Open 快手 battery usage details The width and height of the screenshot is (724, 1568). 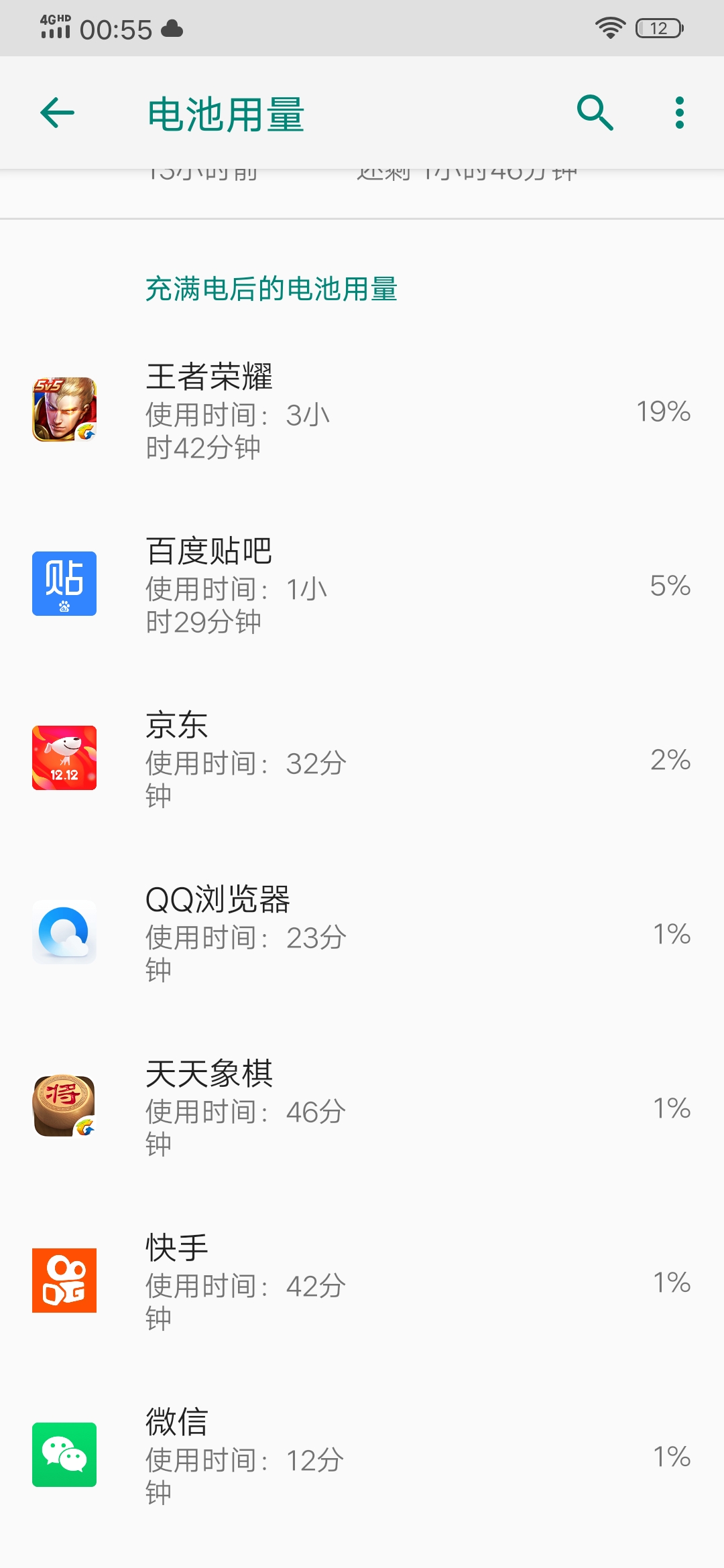pos(362,1281)
